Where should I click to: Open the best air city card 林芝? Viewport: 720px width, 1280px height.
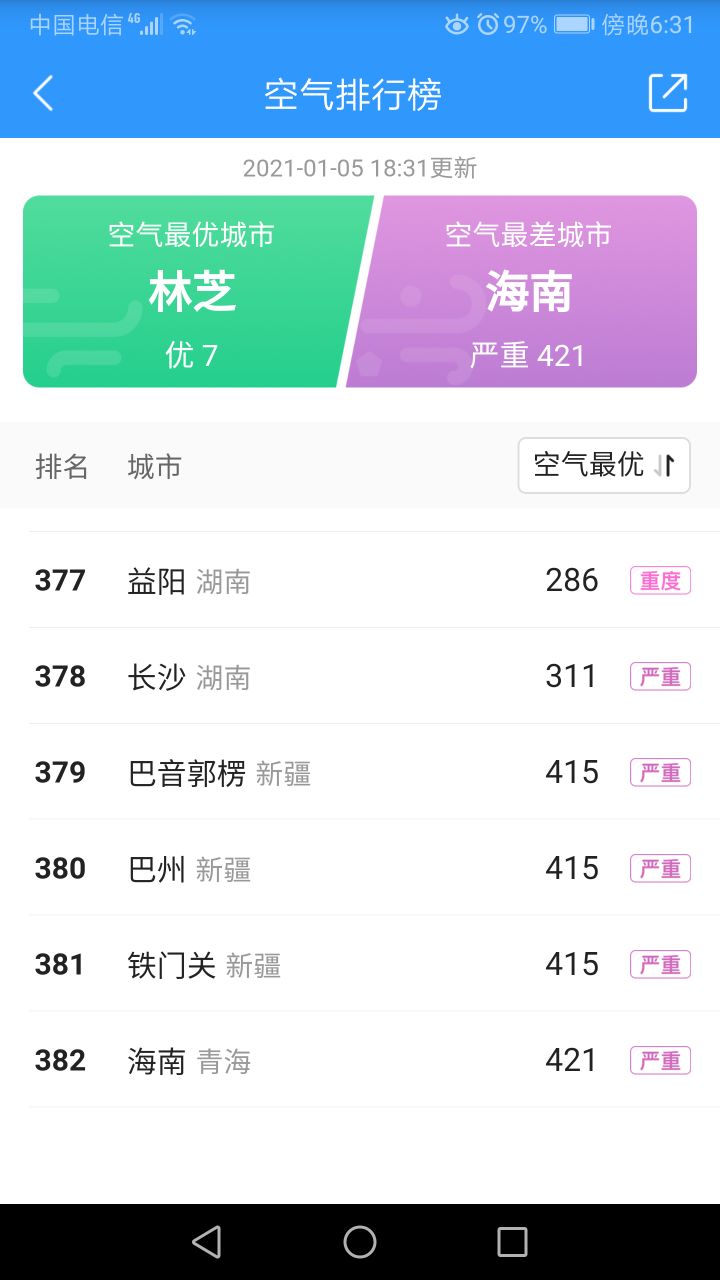tap(190, 292)
